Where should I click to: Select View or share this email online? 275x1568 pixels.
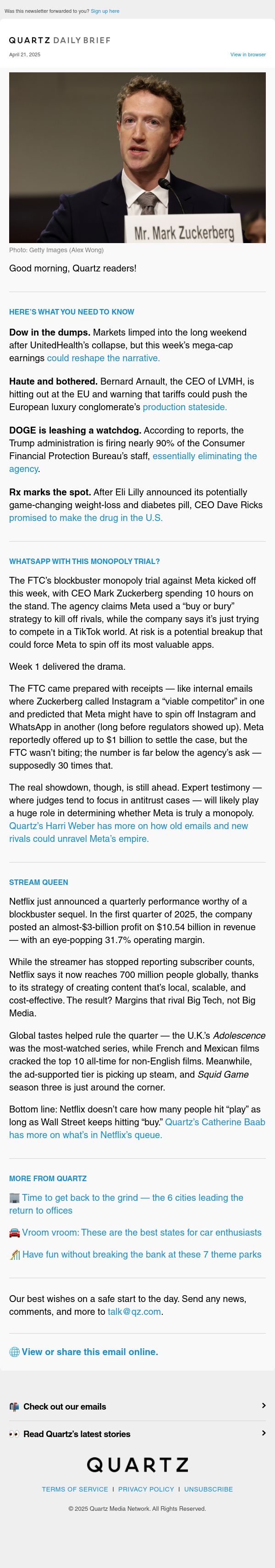click(83, 1351)
